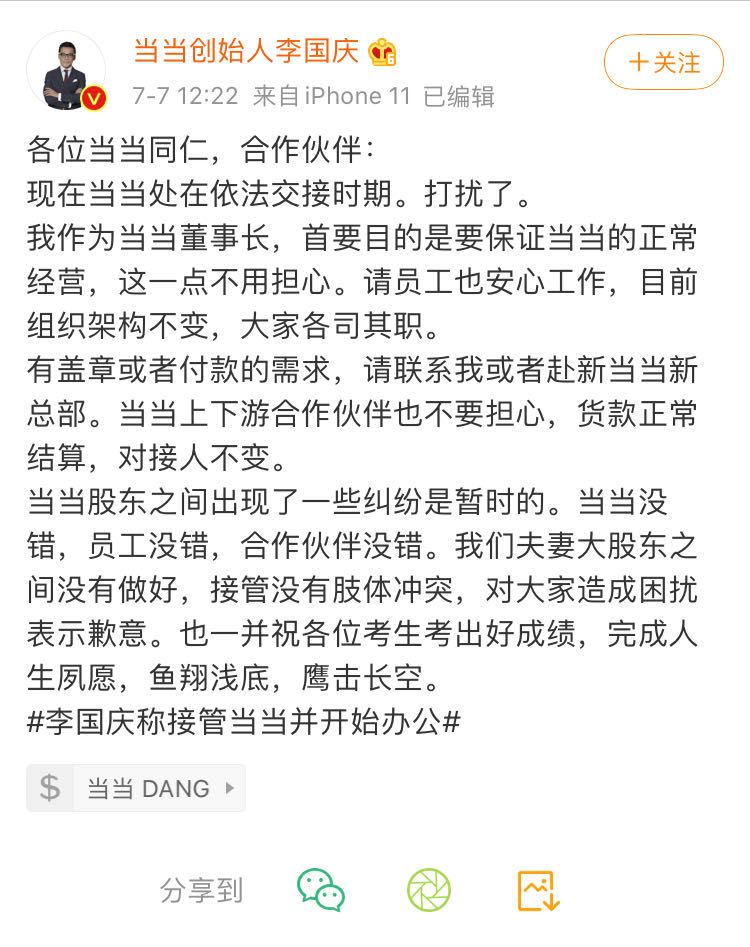Open the 当当 DANG stock chip
750x947 pixels.
[x=136, y=788]
